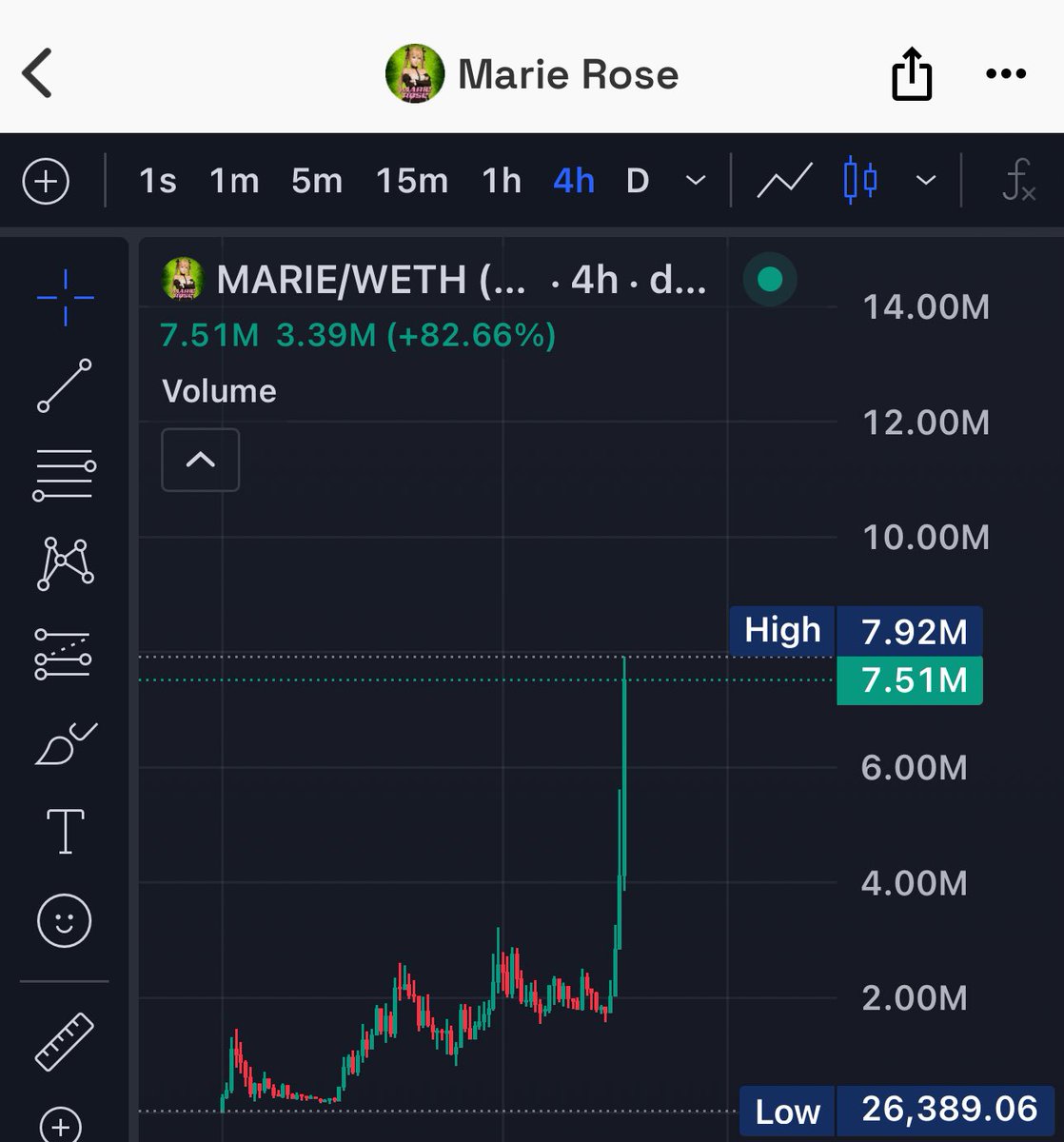Select the 5m interval

point(316,181)
